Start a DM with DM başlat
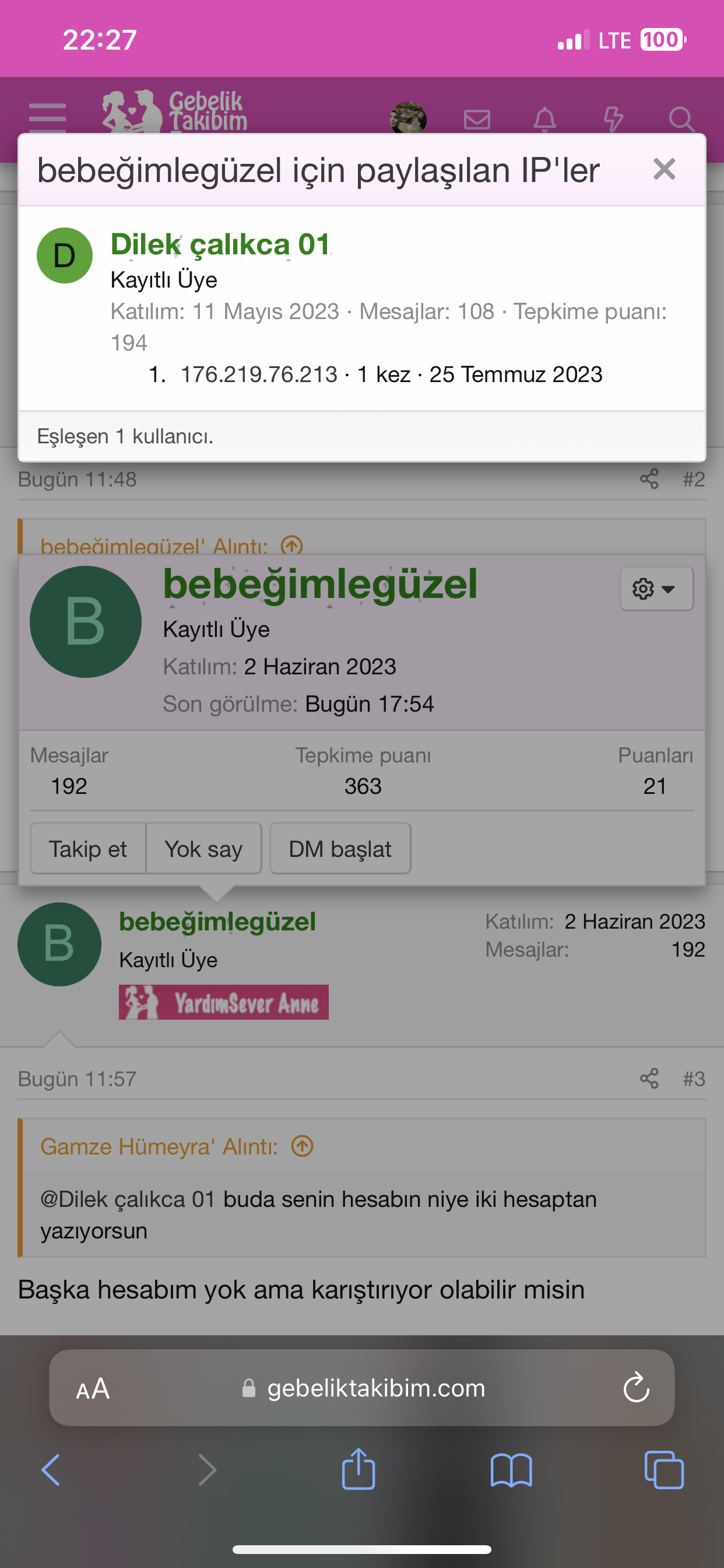This screenshot has width=724, height=1568. pos(340,849)
